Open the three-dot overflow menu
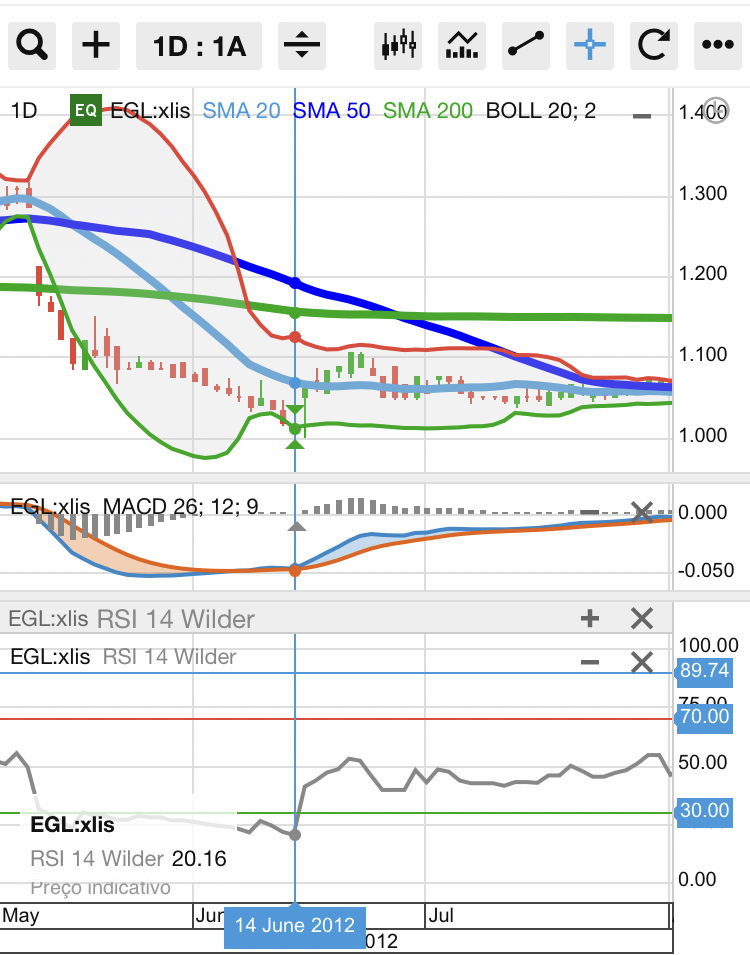This screenshot has height=955, width=750. (717, 45)
